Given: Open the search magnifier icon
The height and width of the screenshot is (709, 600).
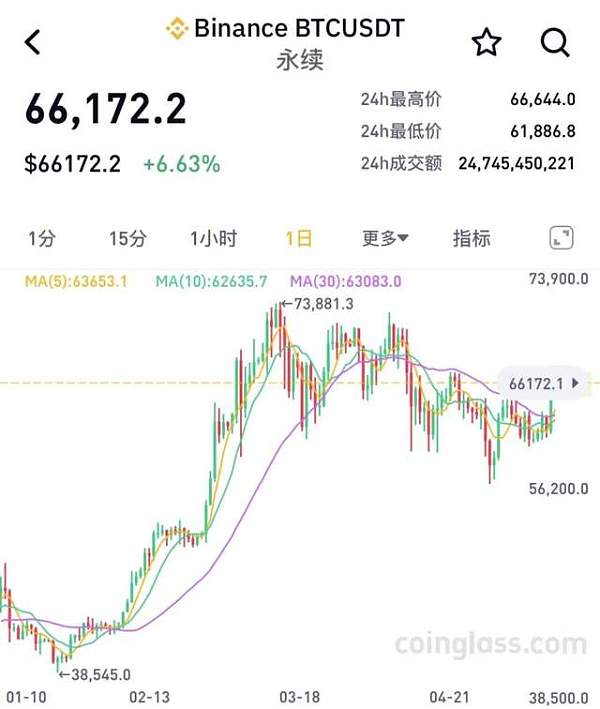Looking at the screenshot, I should pos(555,42).
